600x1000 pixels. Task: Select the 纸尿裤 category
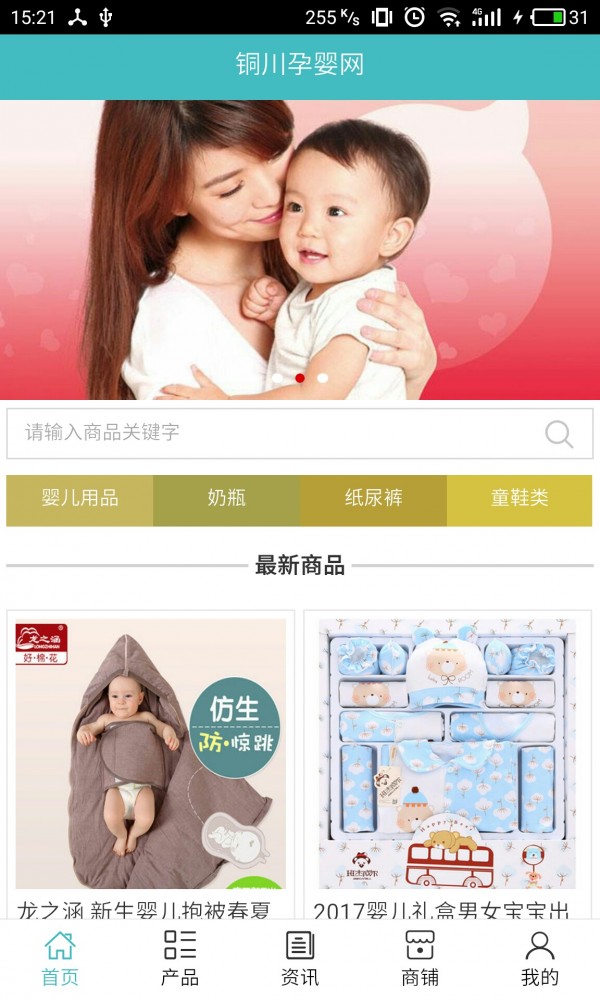tap(373, 499)
